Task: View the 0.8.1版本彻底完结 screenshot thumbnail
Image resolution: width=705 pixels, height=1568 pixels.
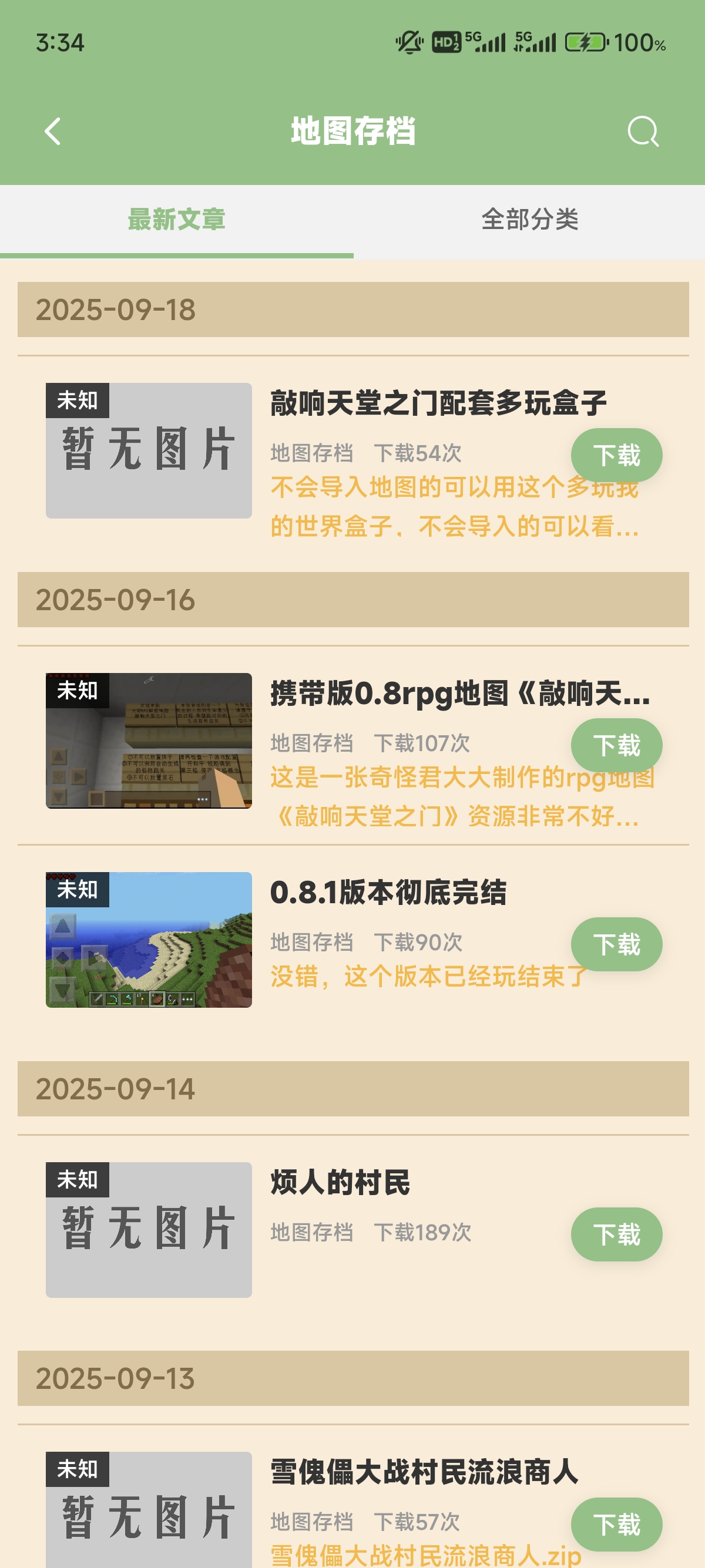Action: pos(148,940)
